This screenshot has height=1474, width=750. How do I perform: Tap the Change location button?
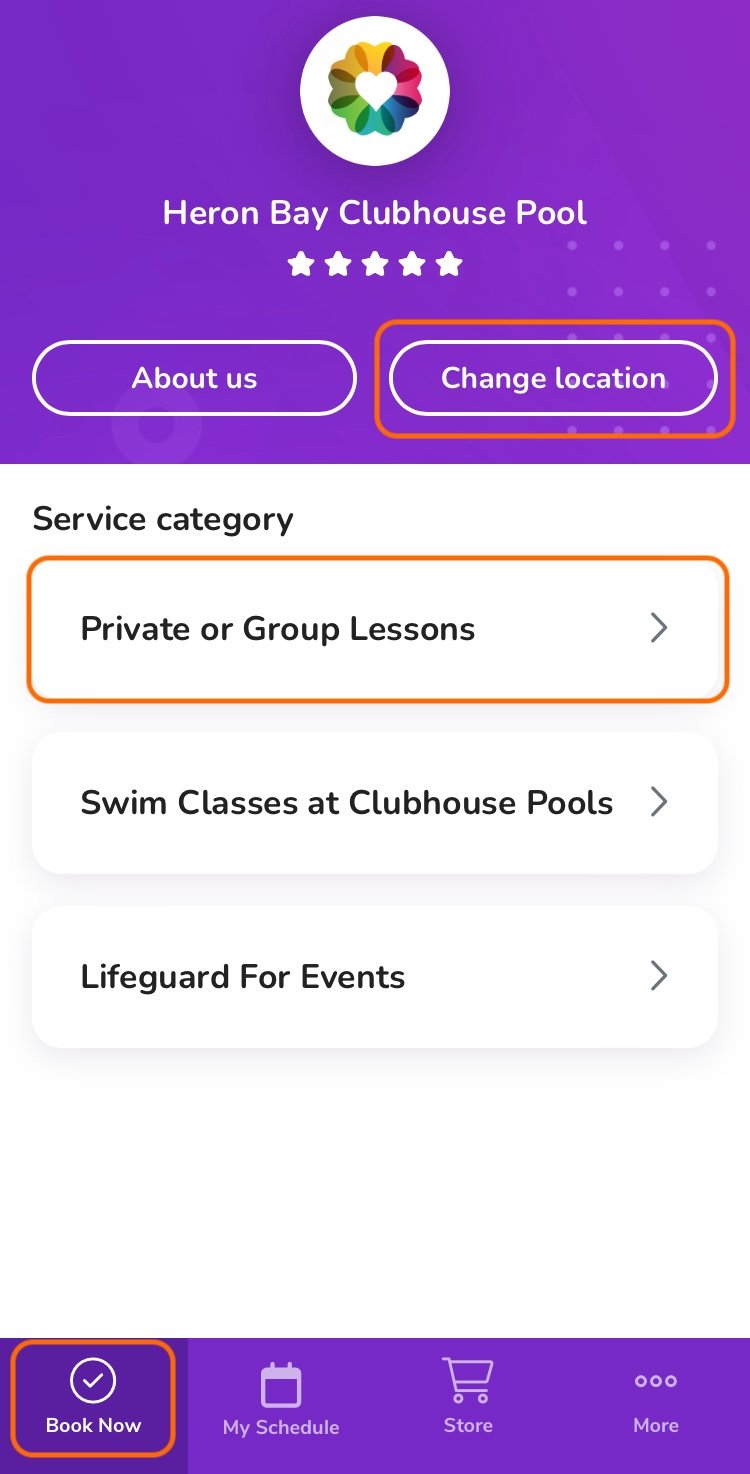tap(553, 378)
